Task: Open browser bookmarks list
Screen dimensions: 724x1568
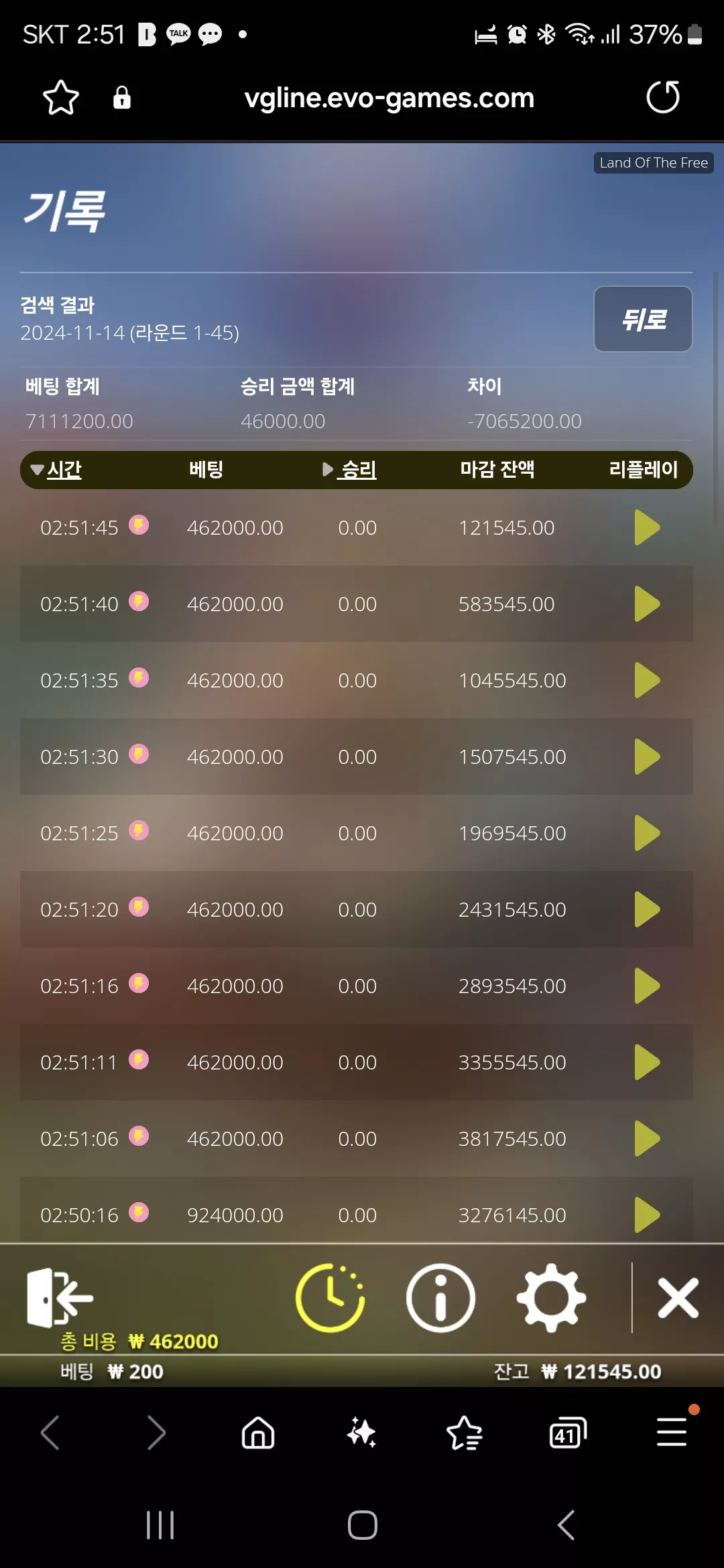Action: (x=464, y=1433)
